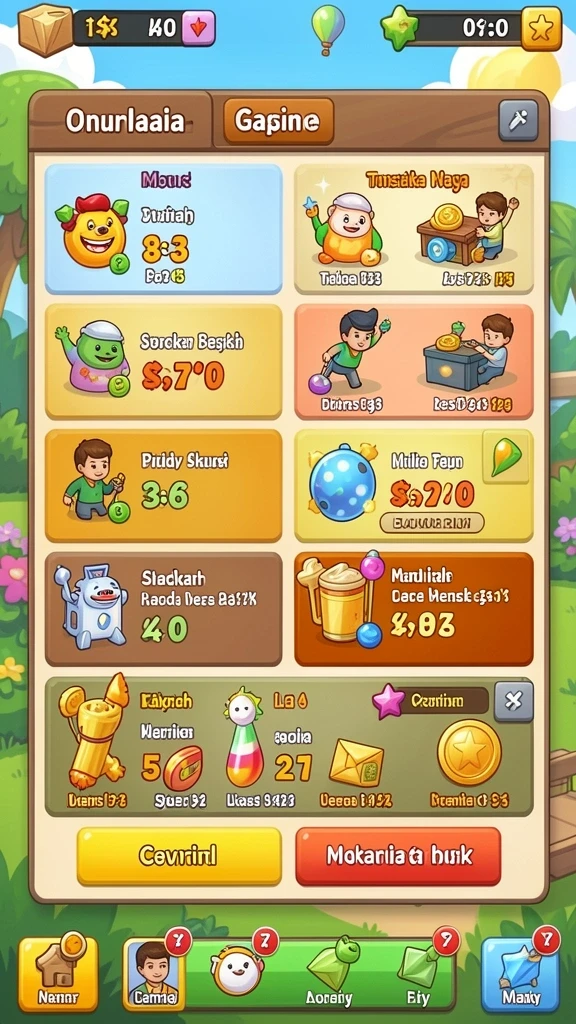Image resolution: width=576 pixels, height=1024 pixels.
Task: Open the wrench settings icon
Action: (x=519, y=120)
